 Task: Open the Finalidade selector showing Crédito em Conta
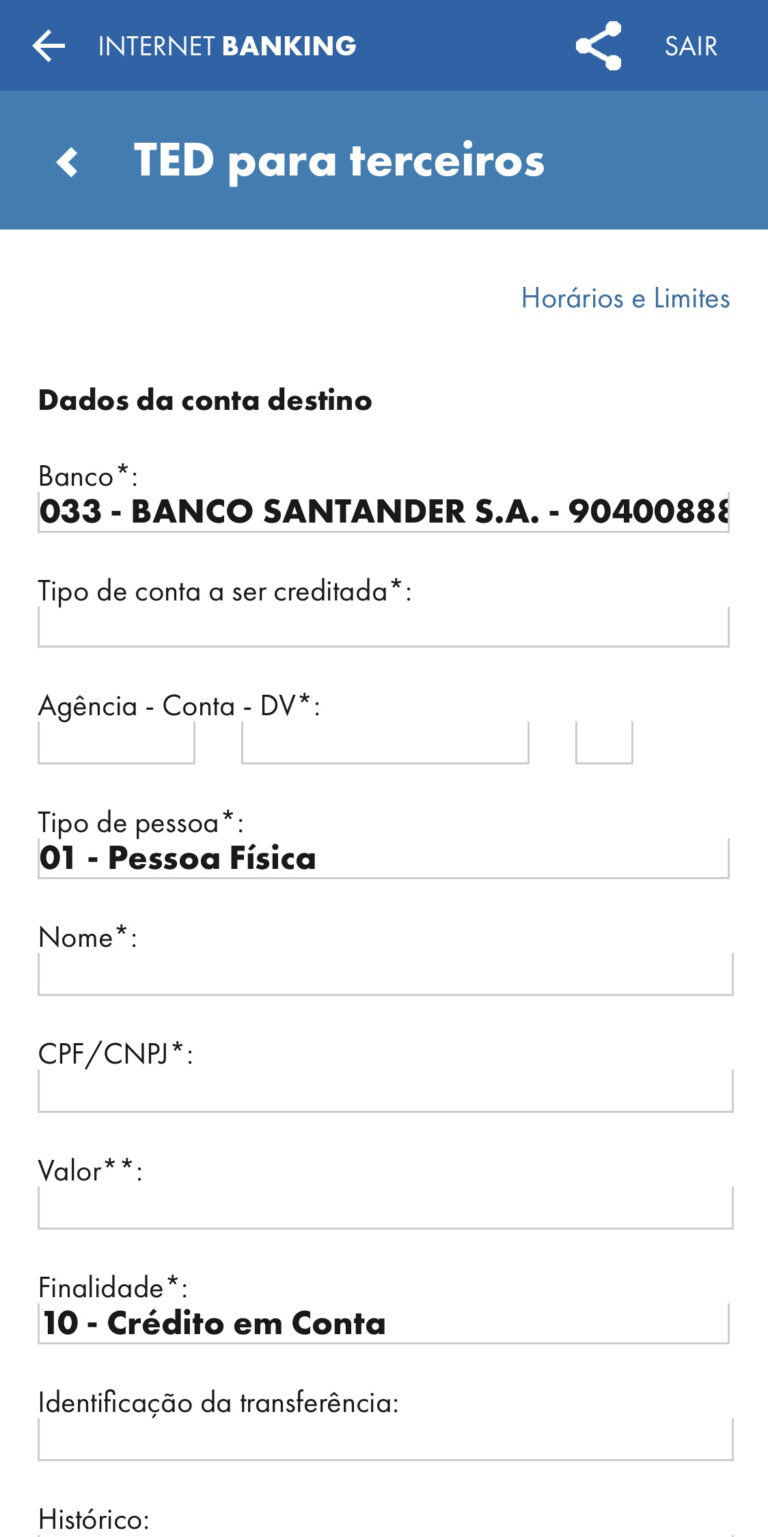coord(384,1322)
